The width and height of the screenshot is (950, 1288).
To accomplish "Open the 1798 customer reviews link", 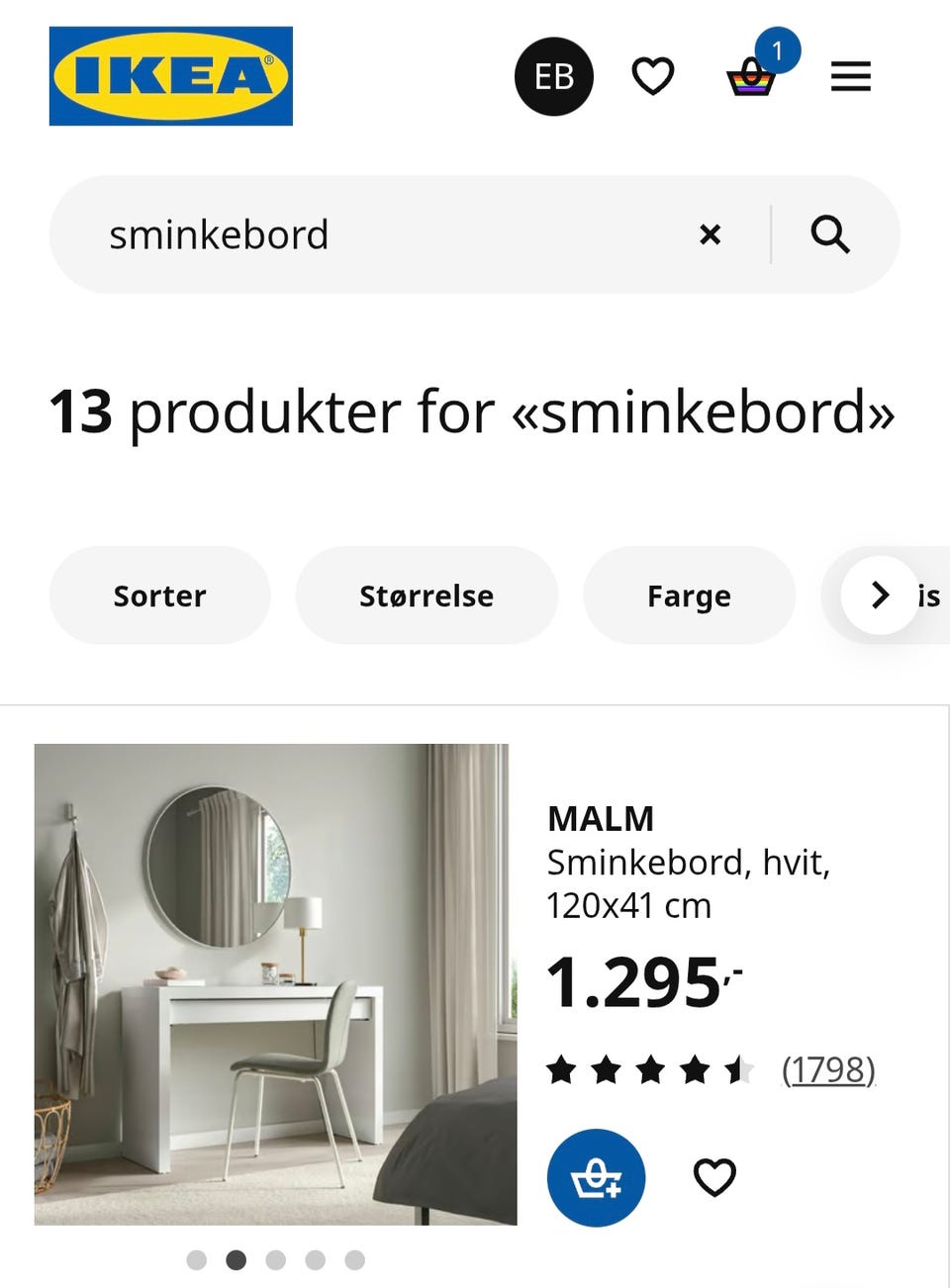I will tap(828, 1068).
